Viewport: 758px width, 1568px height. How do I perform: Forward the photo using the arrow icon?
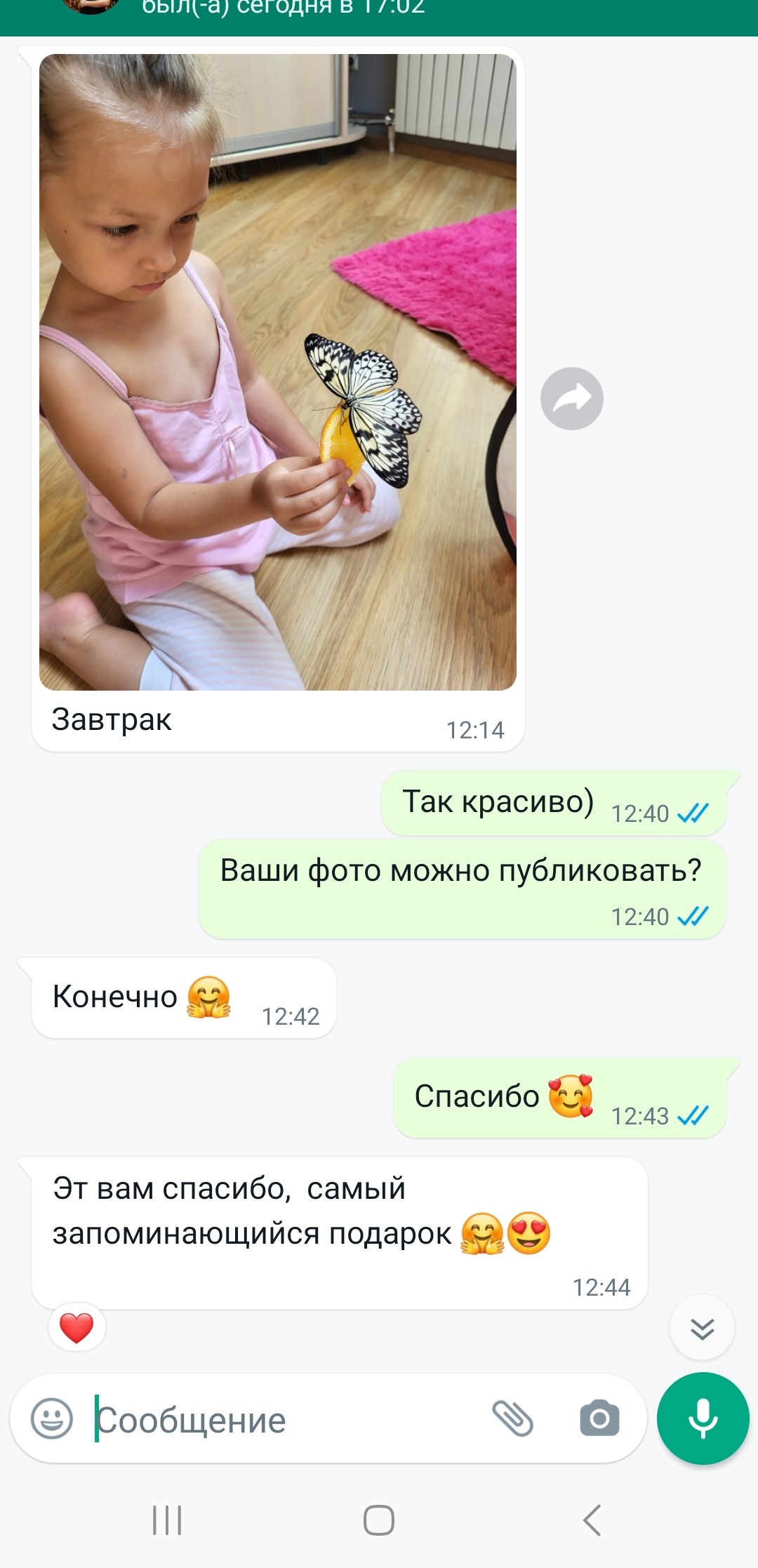point(571,399)
